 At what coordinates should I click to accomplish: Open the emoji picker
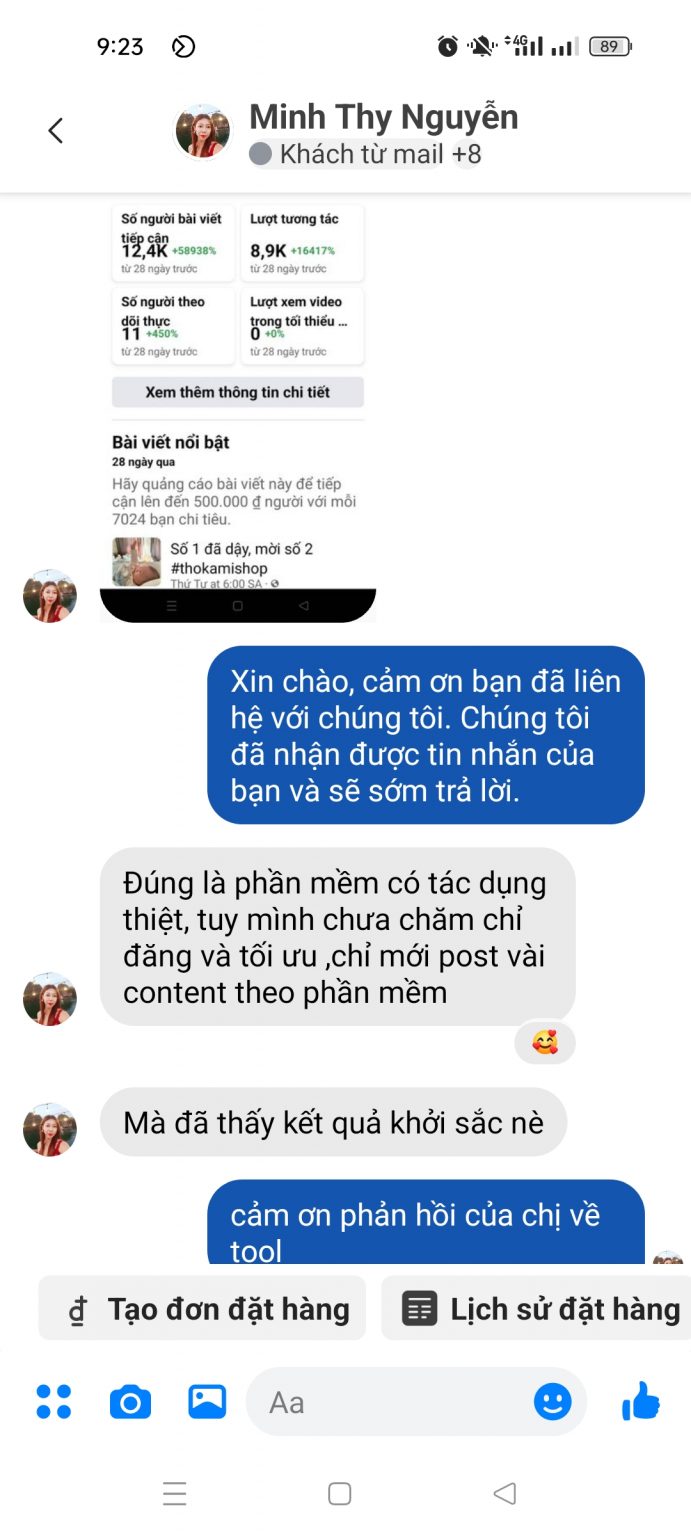point(552,1402)
